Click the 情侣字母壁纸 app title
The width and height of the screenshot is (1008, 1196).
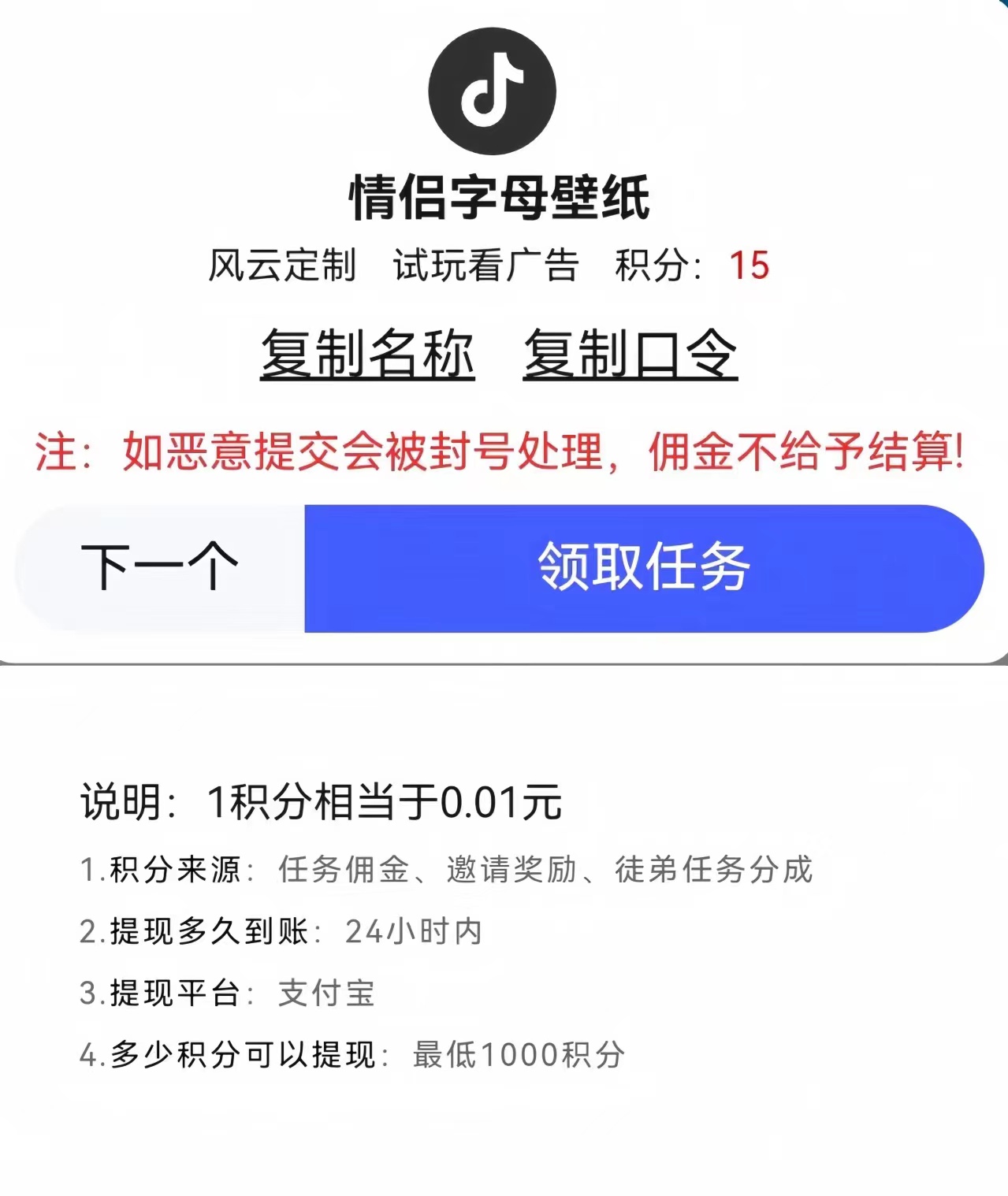coord(503,197)
